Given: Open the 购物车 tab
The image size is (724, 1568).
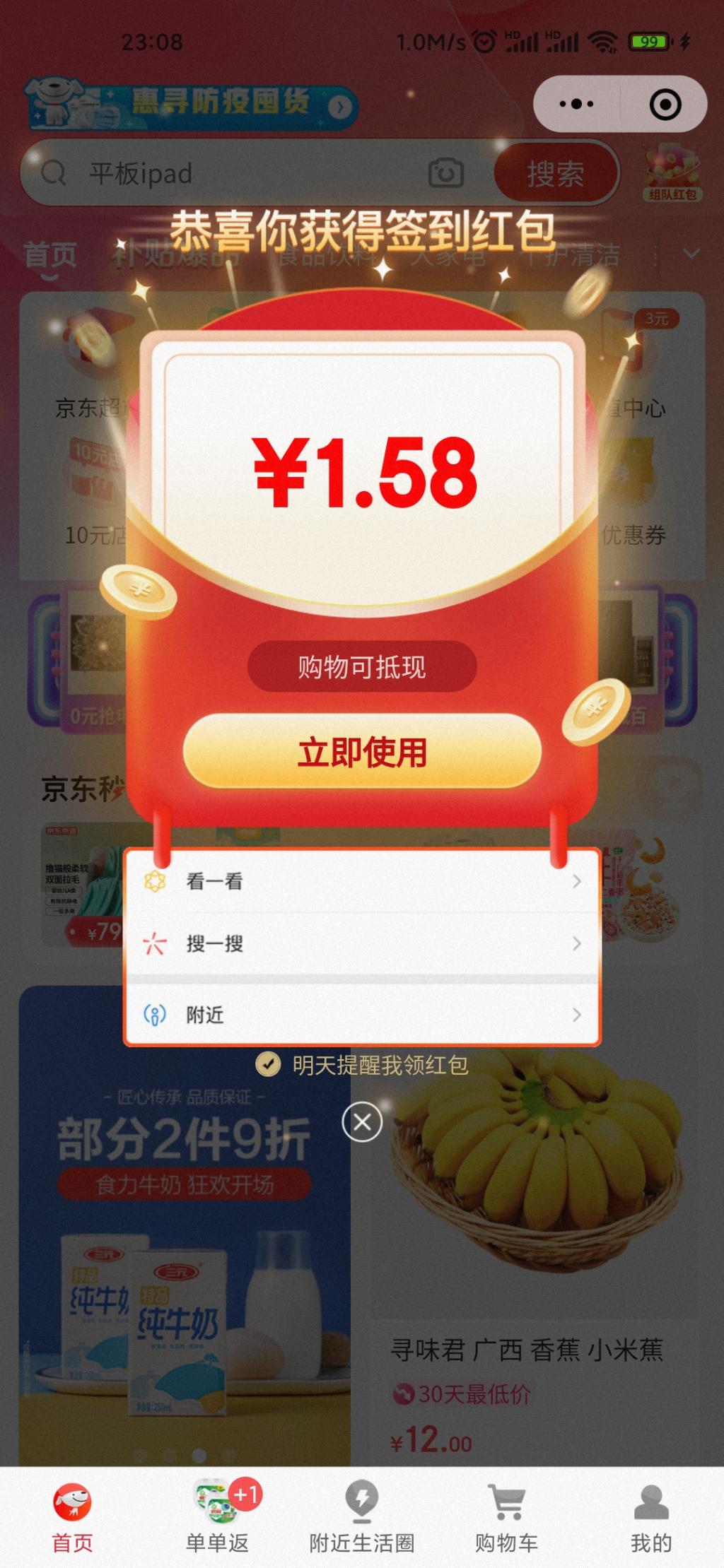Looking at the screenshot, I should (506, 1516).
